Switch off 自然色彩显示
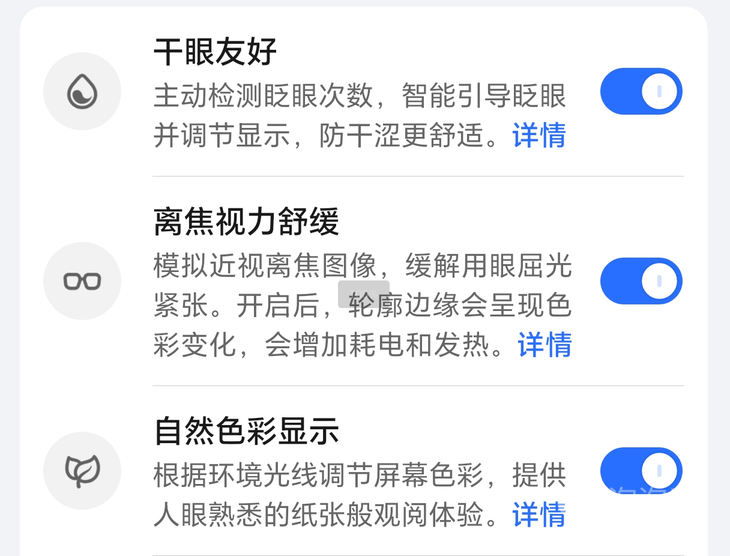The width and height of the screenshot is (730, 556). (x=641, y=470)
